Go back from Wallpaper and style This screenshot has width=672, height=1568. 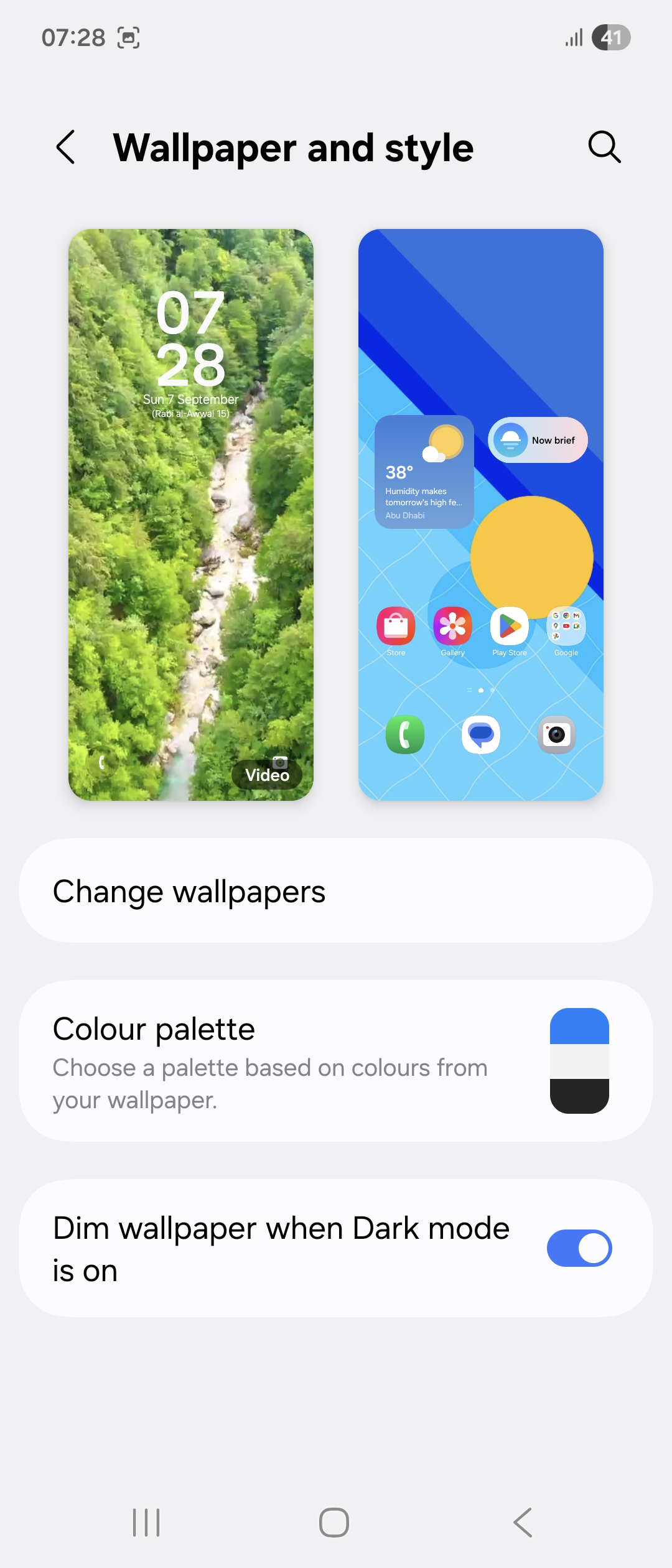click(65, 147)
